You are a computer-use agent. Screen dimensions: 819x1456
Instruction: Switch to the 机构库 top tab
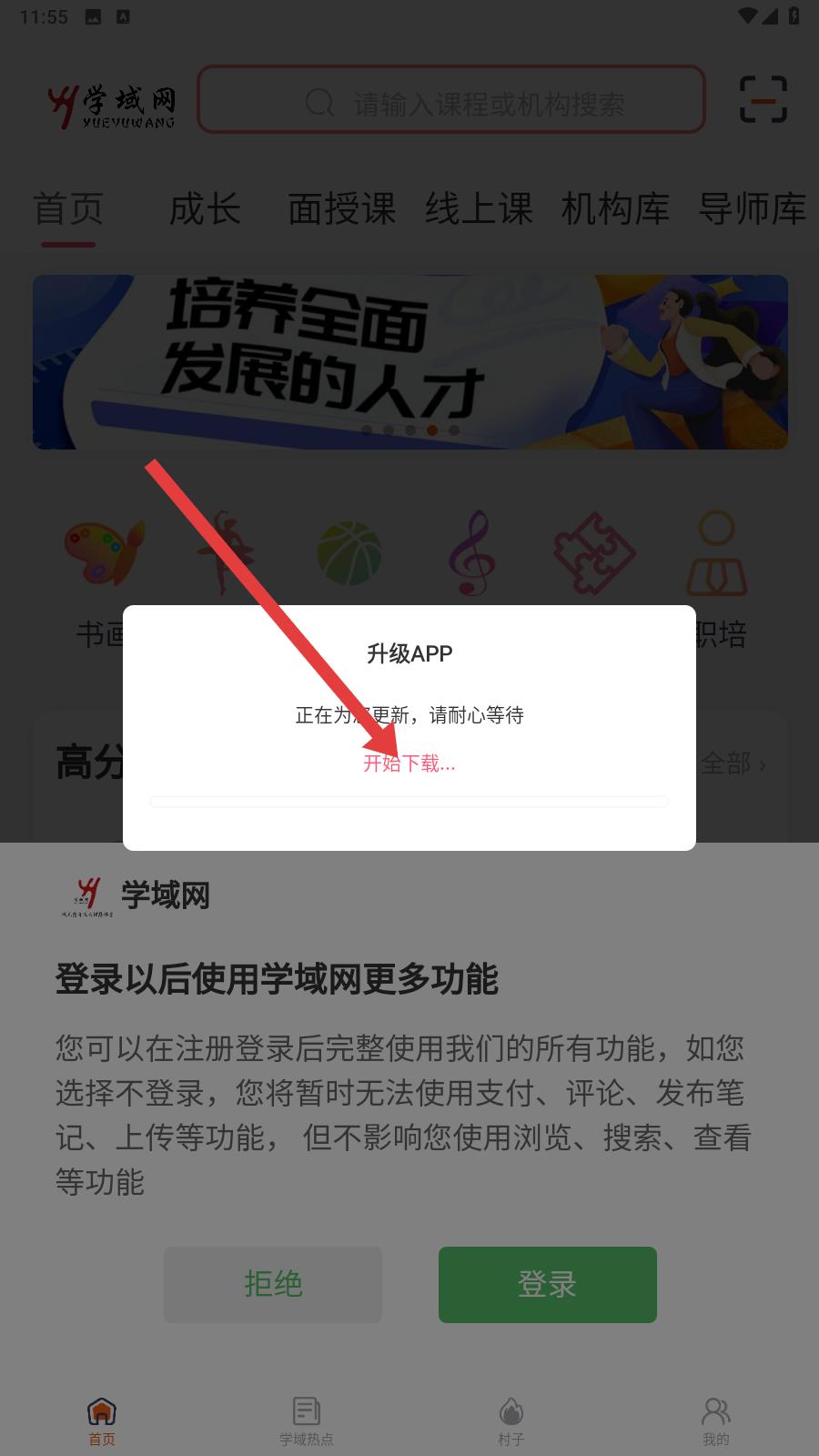click(615, 209)
